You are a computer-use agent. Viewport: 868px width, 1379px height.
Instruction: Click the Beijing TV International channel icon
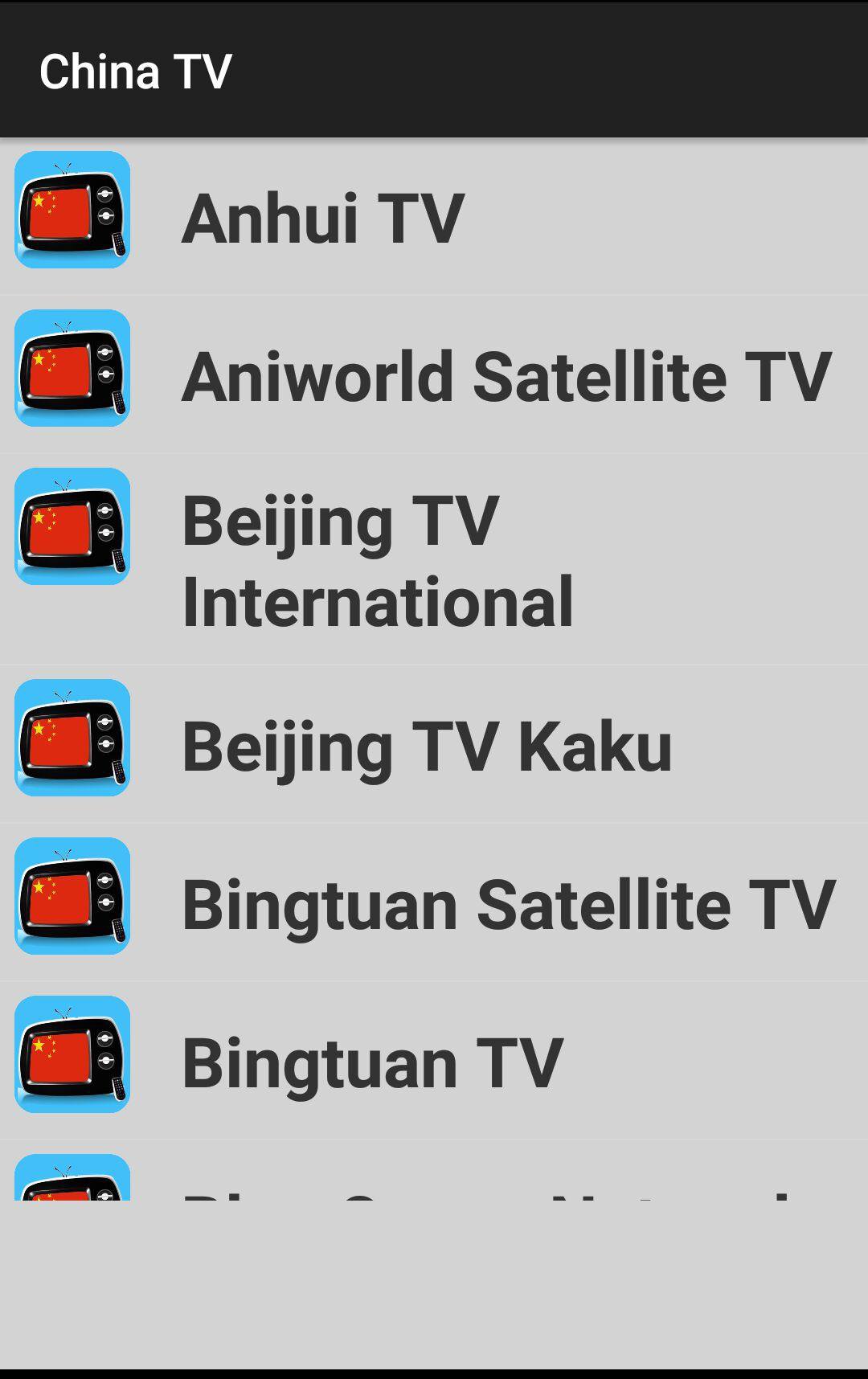pyautogui.click(x=72, y=530)
